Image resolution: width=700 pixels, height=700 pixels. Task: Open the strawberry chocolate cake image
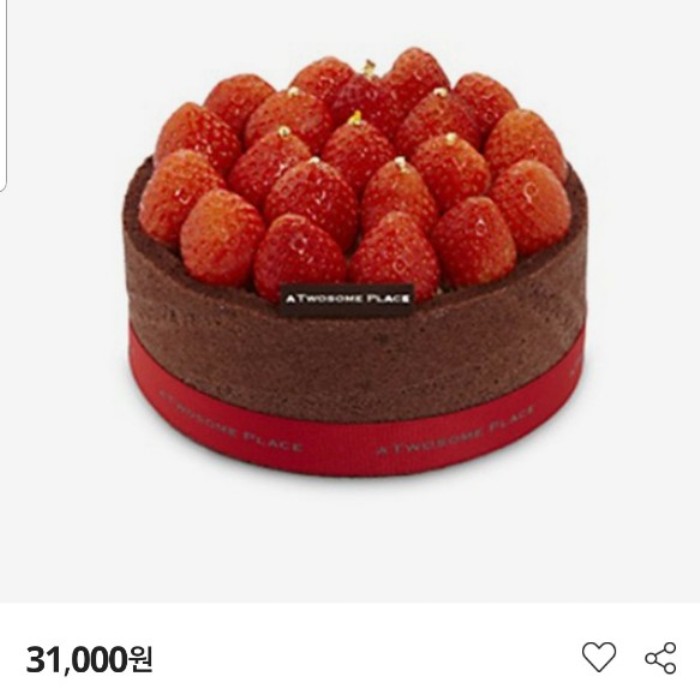tap(355, 260)
